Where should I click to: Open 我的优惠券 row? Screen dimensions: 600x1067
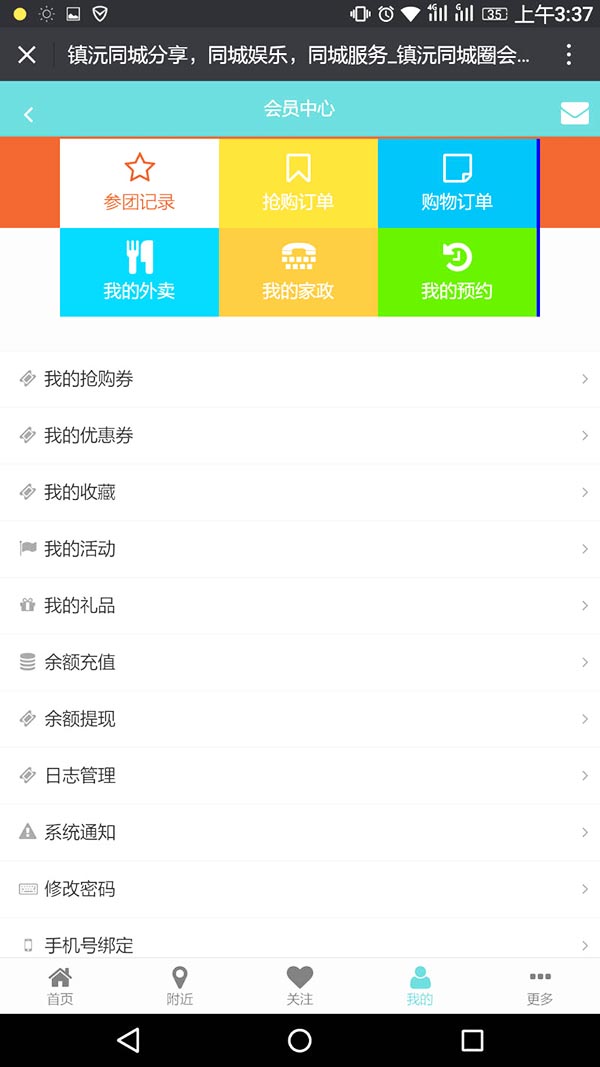tap(300, 436)
